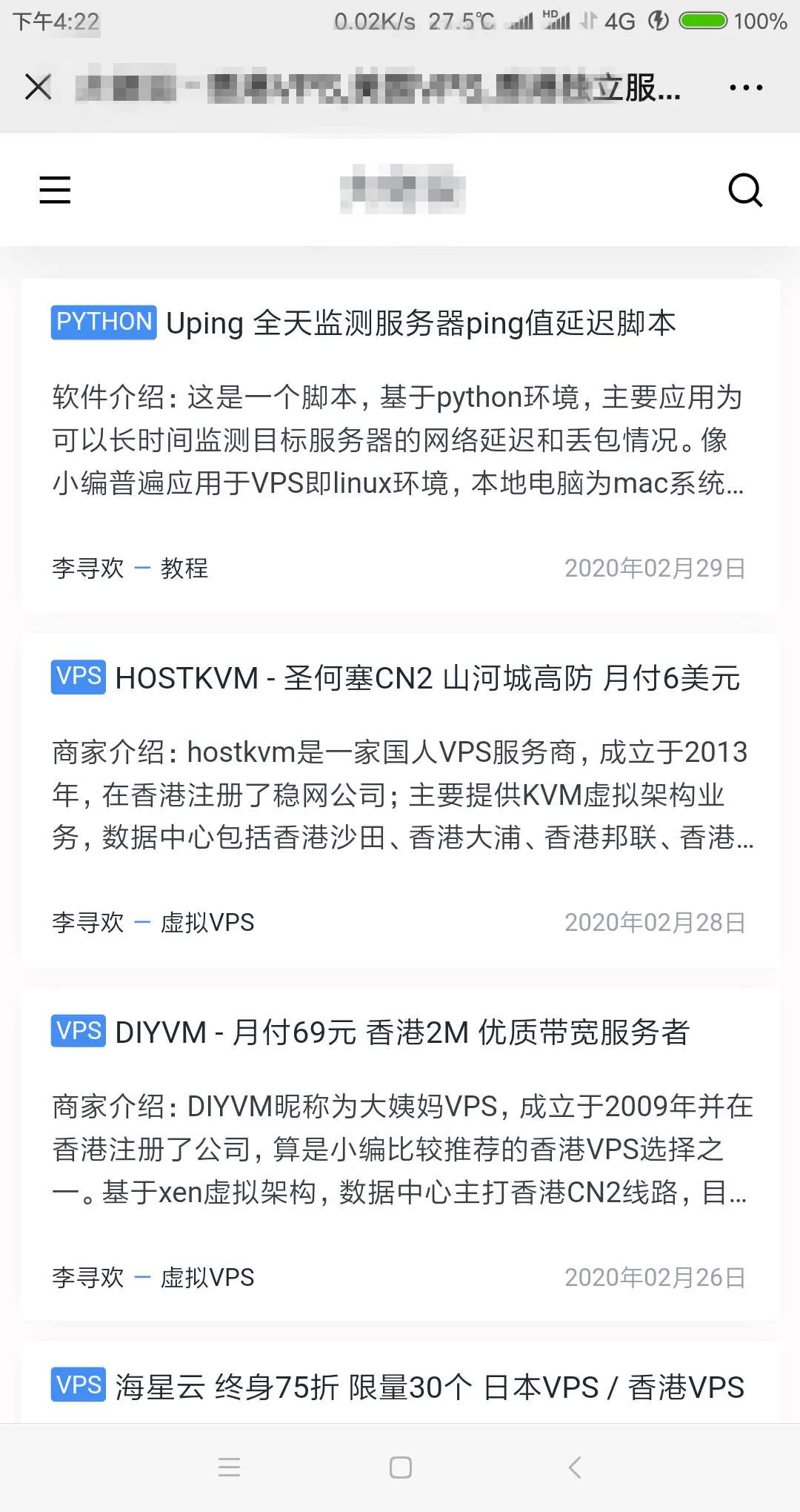This screenshot has height=1512, width=800.
Task: Tap the VPS tag on HOSTKVM post
Action: coord(79,677)
